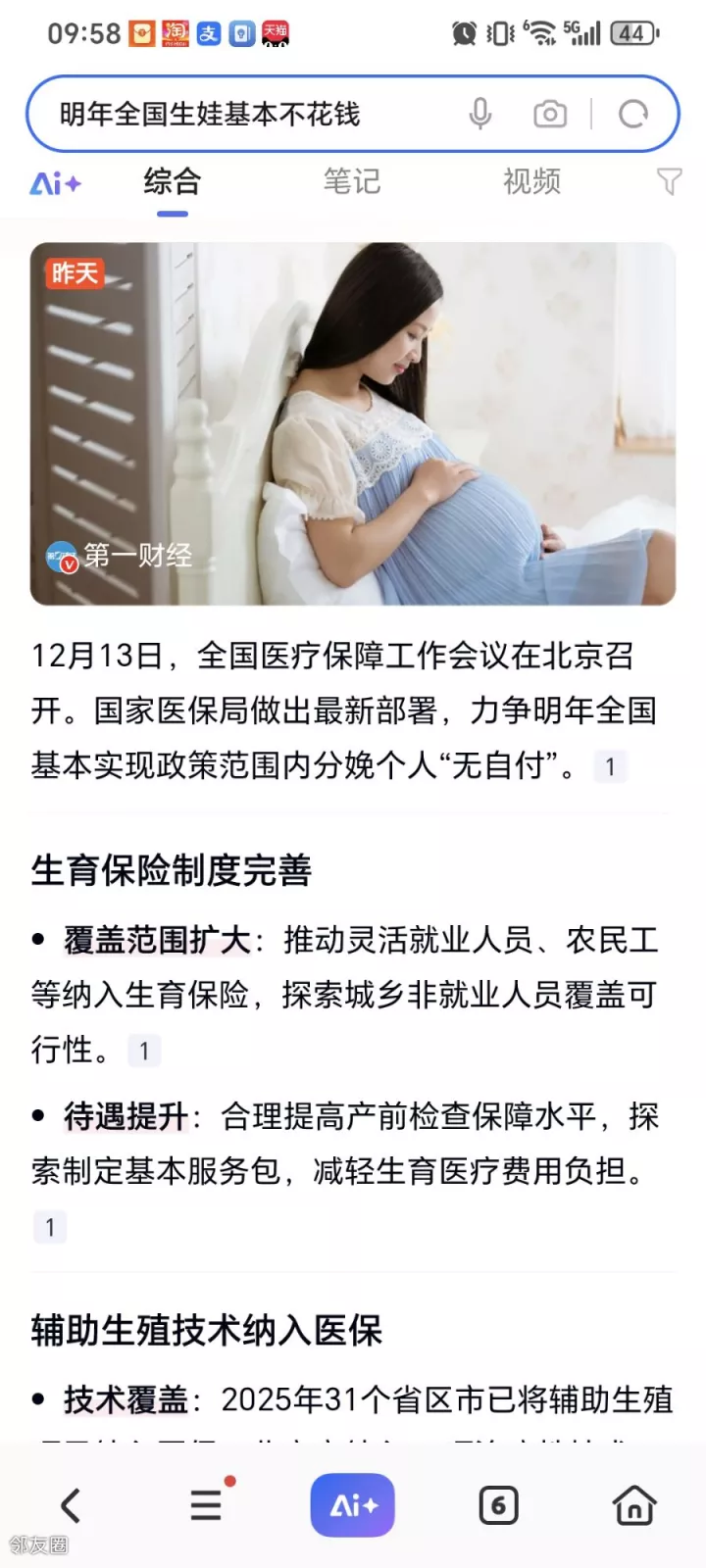Open citation 1 after “无自付”

(610, 767)
